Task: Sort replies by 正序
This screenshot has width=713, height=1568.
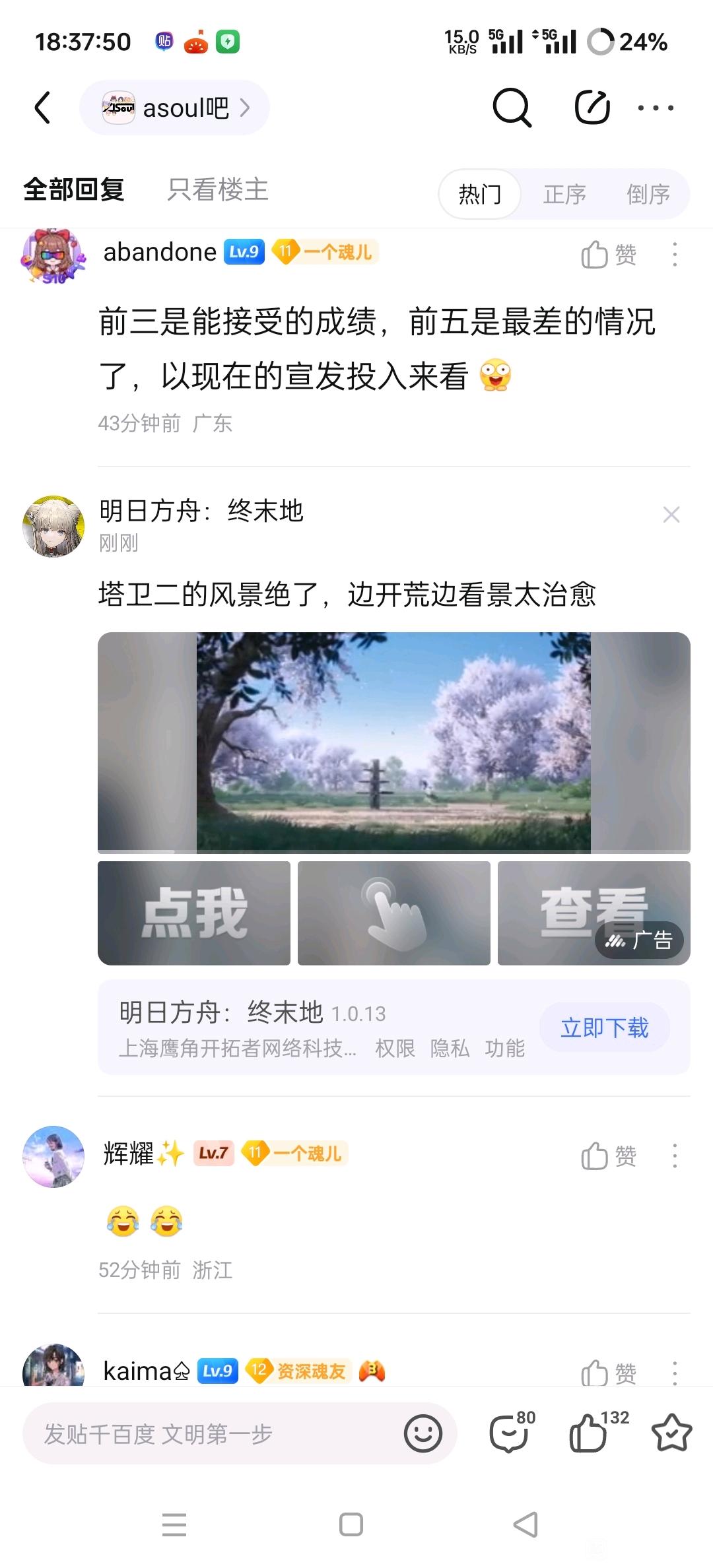Action: 564,195
